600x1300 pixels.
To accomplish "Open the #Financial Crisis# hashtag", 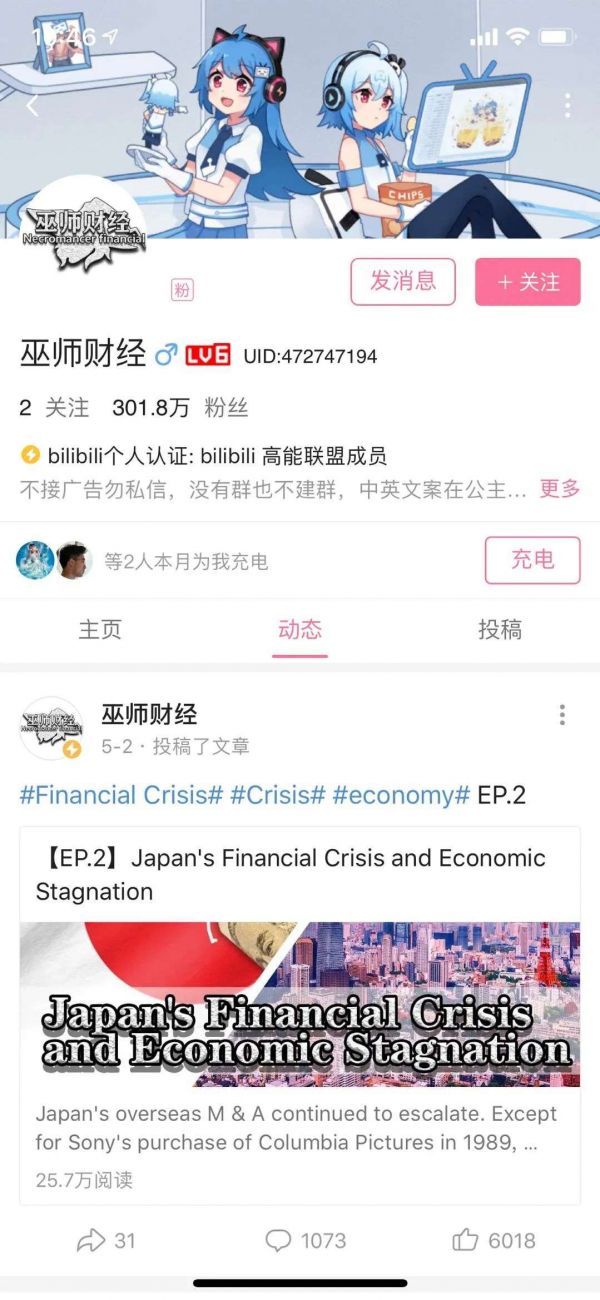I will point(121,796).
